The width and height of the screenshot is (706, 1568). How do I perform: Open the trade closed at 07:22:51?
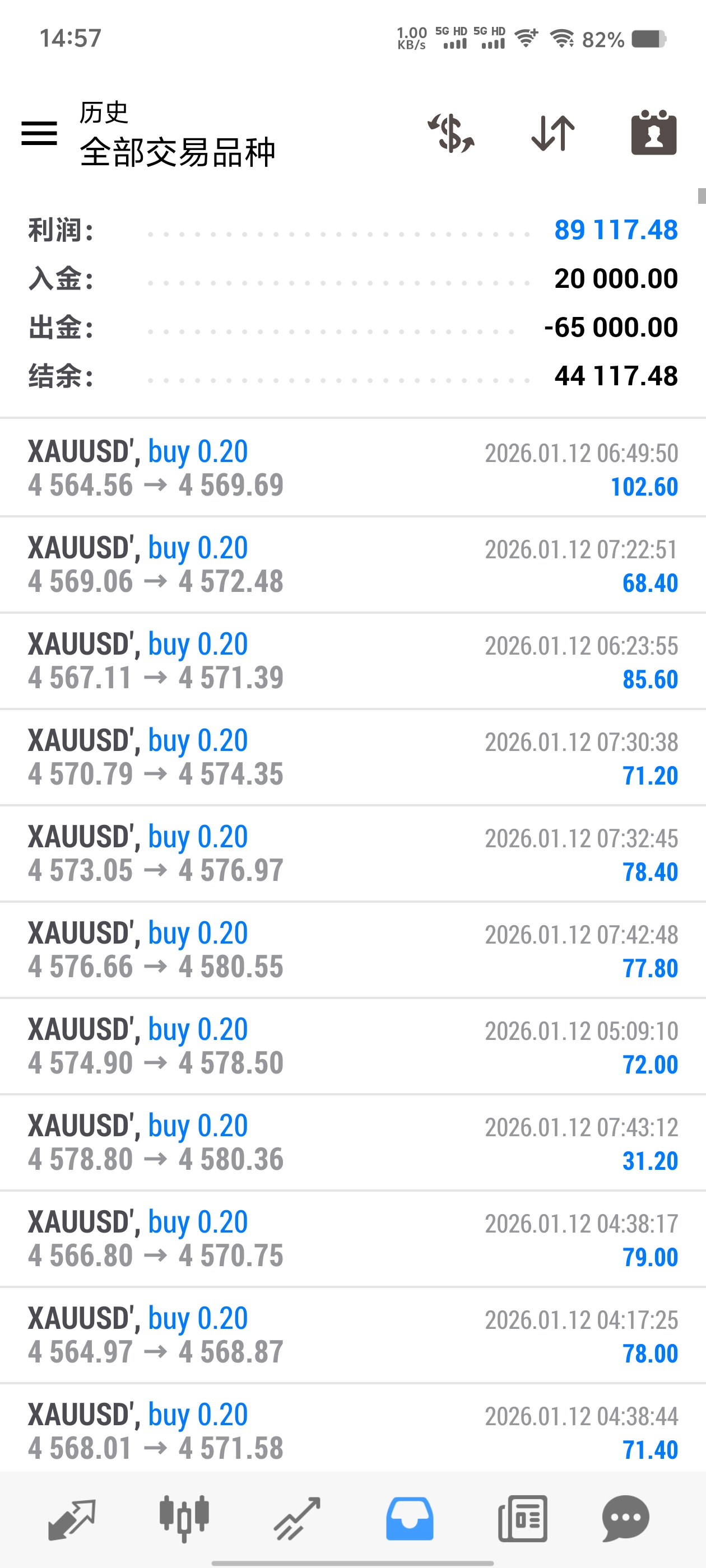point(352,564)
